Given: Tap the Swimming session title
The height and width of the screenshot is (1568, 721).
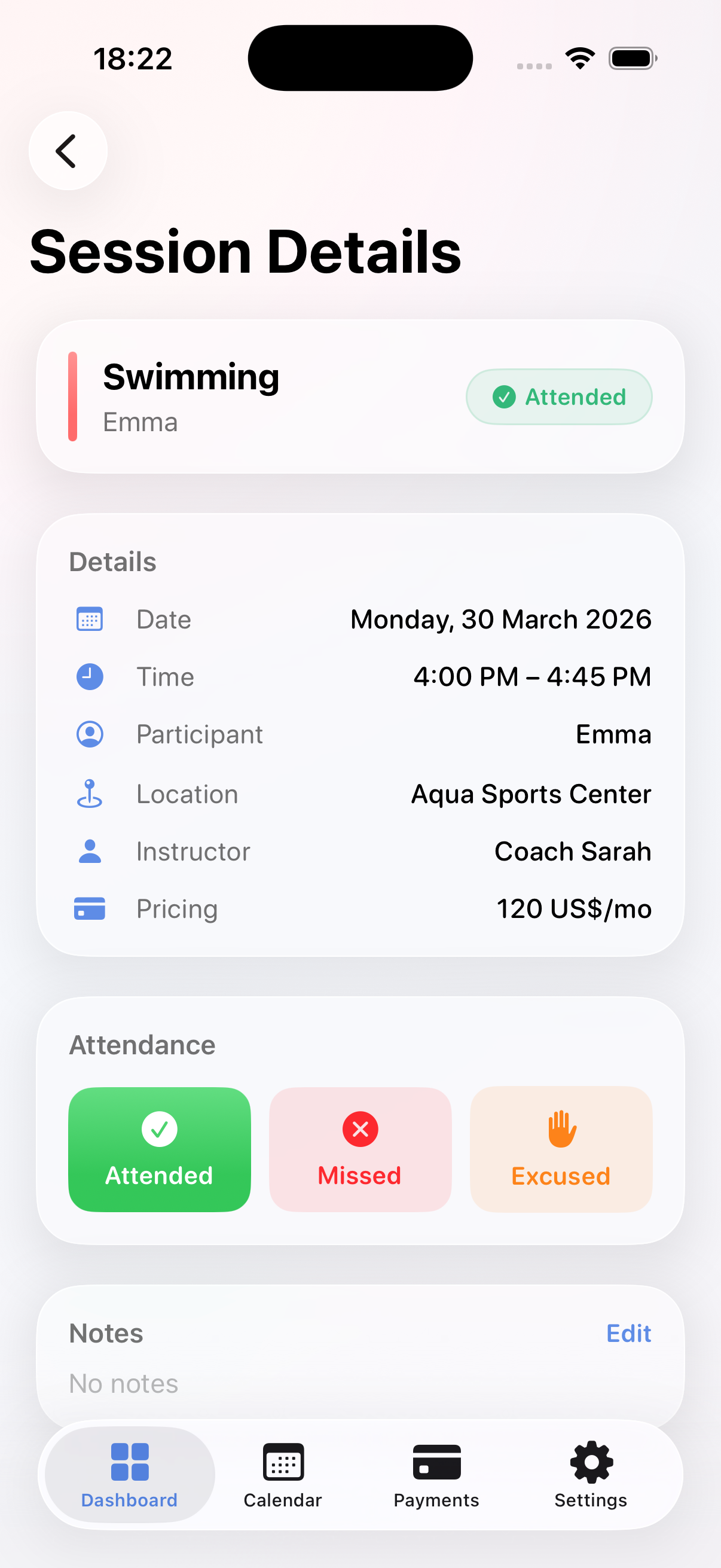Looking at the screenshot, I should [191, 376].
